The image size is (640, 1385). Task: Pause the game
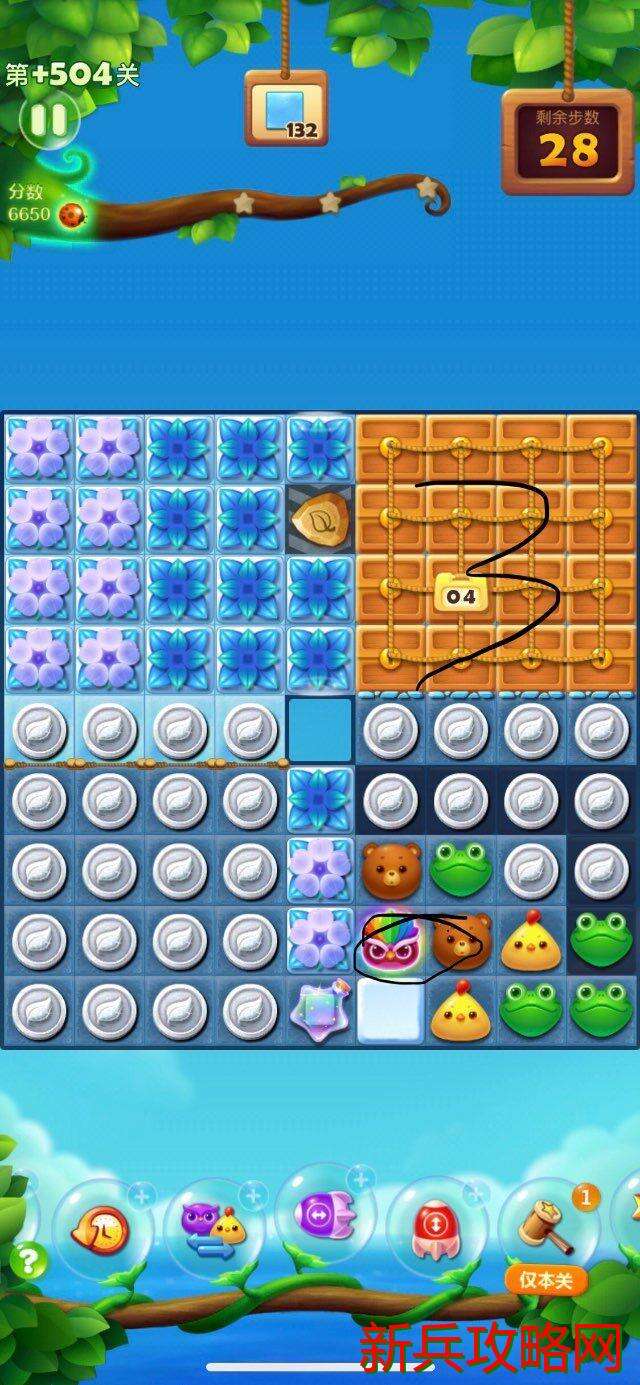47,120
